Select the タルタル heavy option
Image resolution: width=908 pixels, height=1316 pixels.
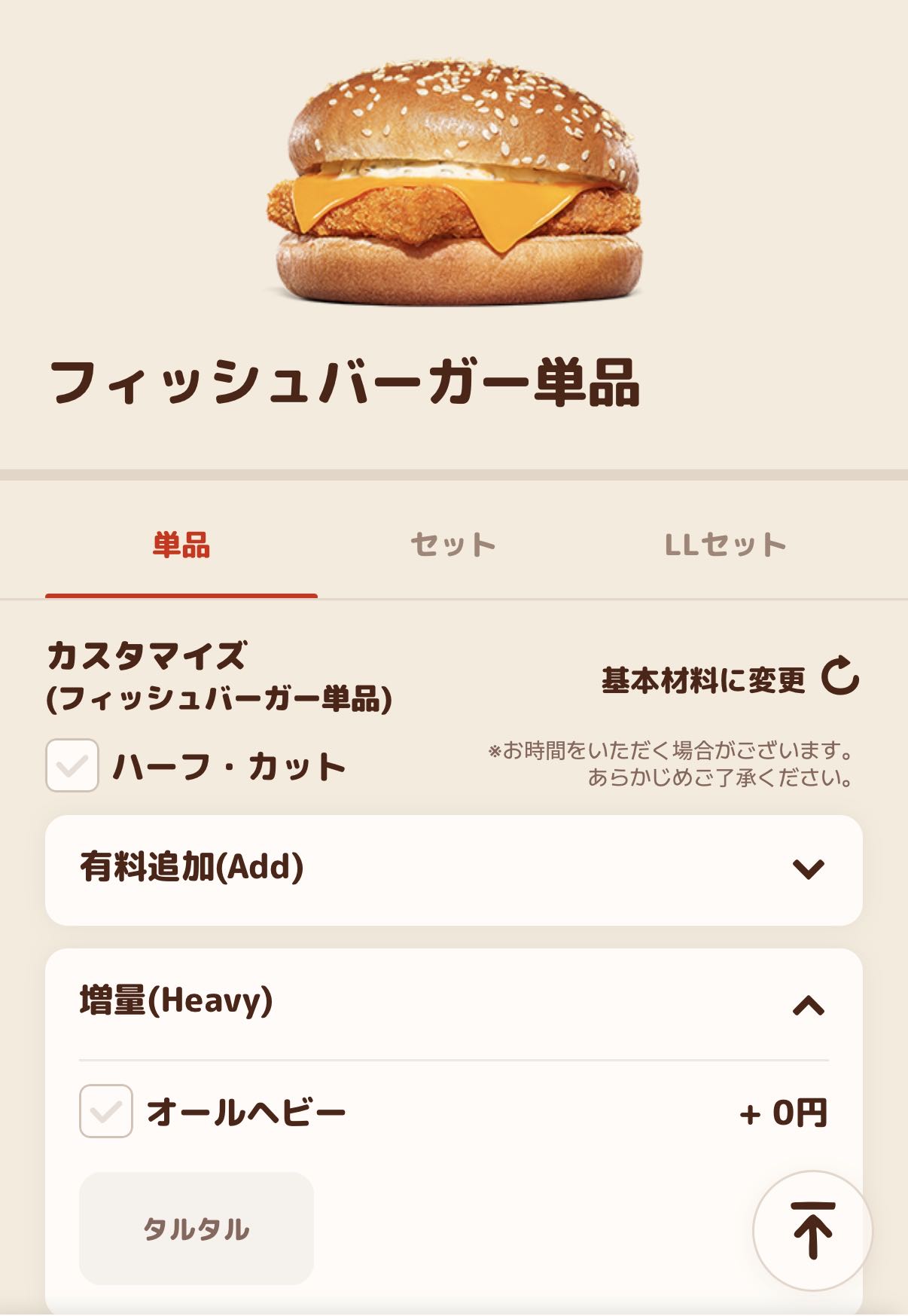(x=197, y=1229)
